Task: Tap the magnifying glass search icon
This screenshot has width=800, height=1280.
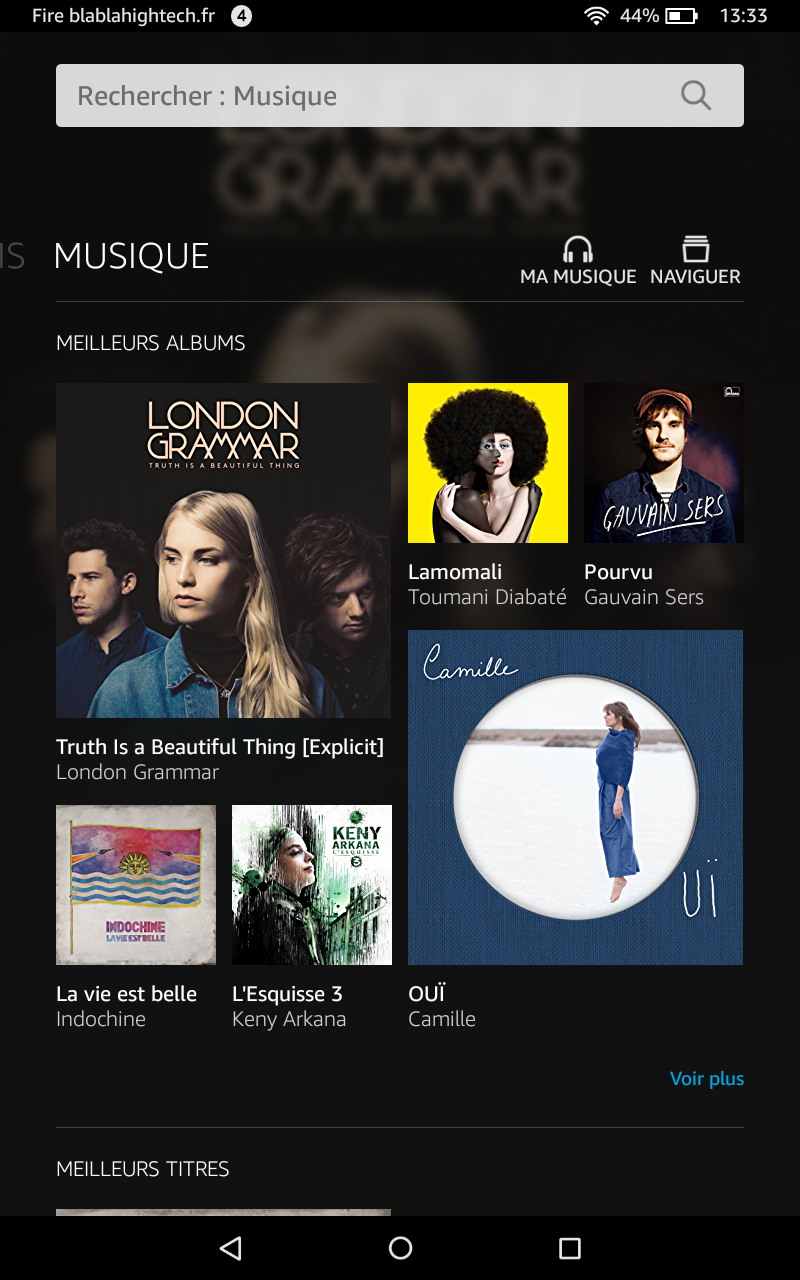Action: [x=695, y=96]
